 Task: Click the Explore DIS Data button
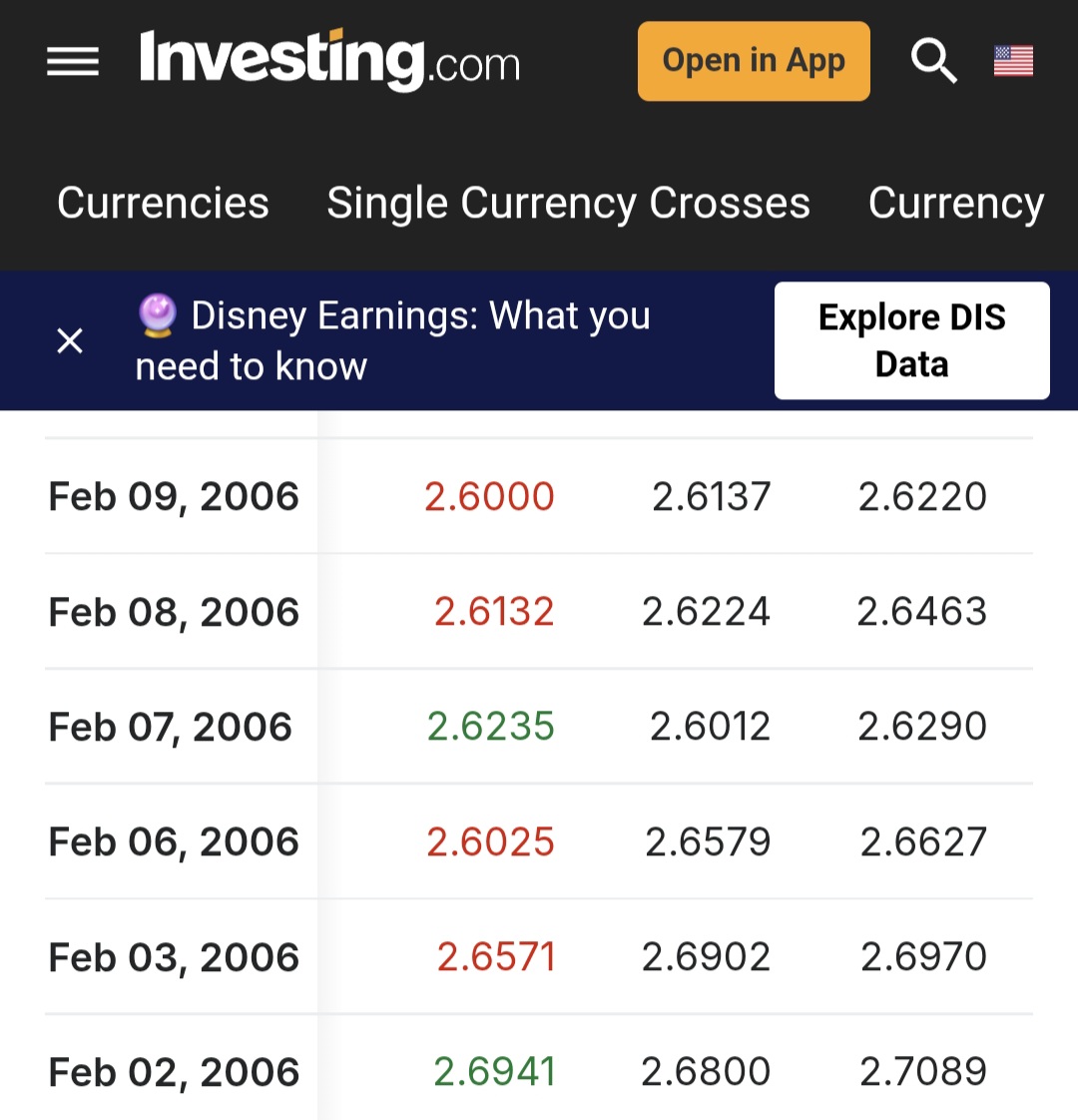[911, 339]
